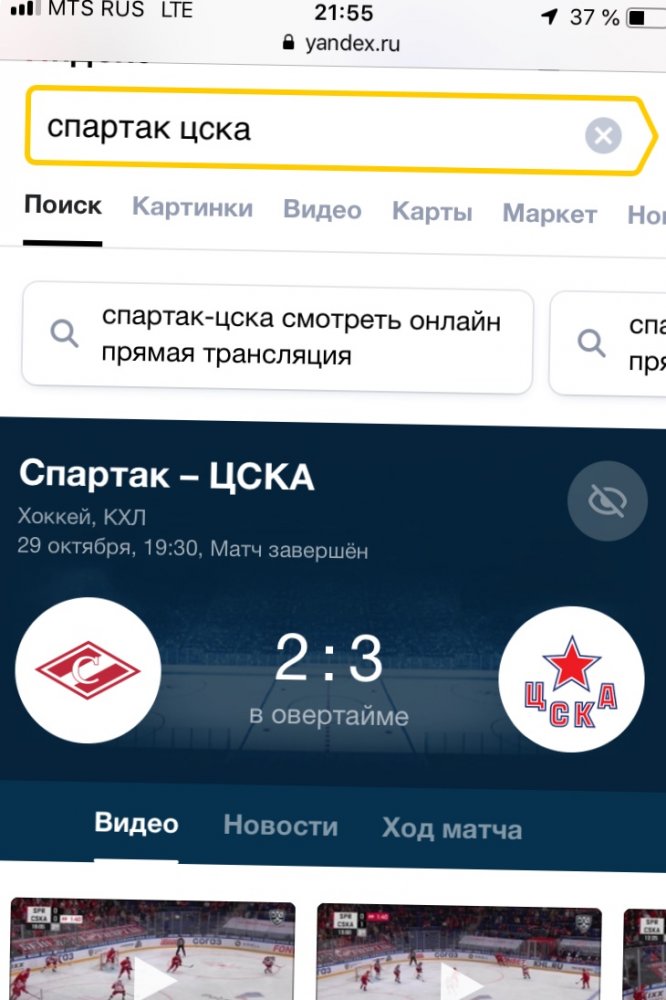666x1000 pixels.
Task: Open the Спартак team logo
Action: tap(89, 669)
